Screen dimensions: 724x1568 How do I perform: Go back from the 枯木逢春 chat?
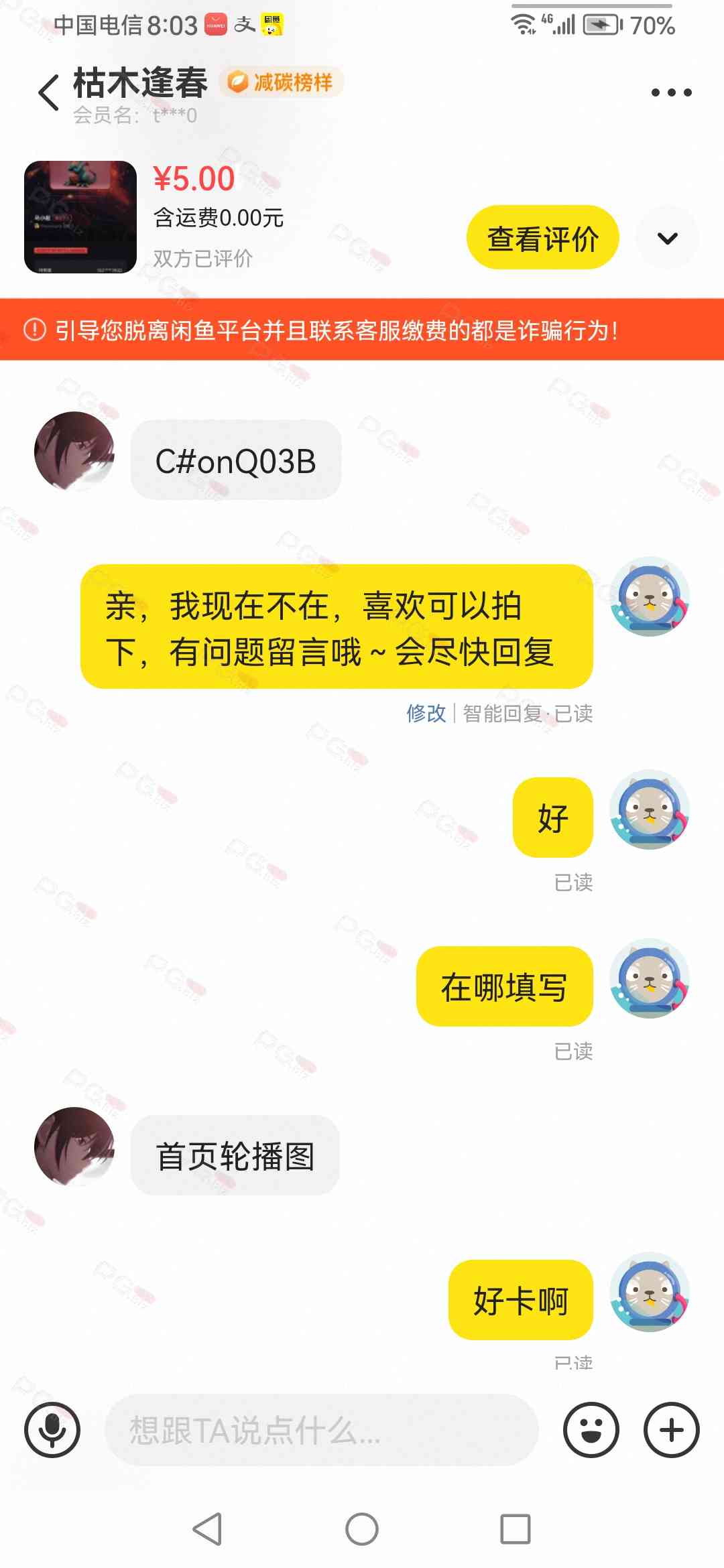tap(48, 92)
